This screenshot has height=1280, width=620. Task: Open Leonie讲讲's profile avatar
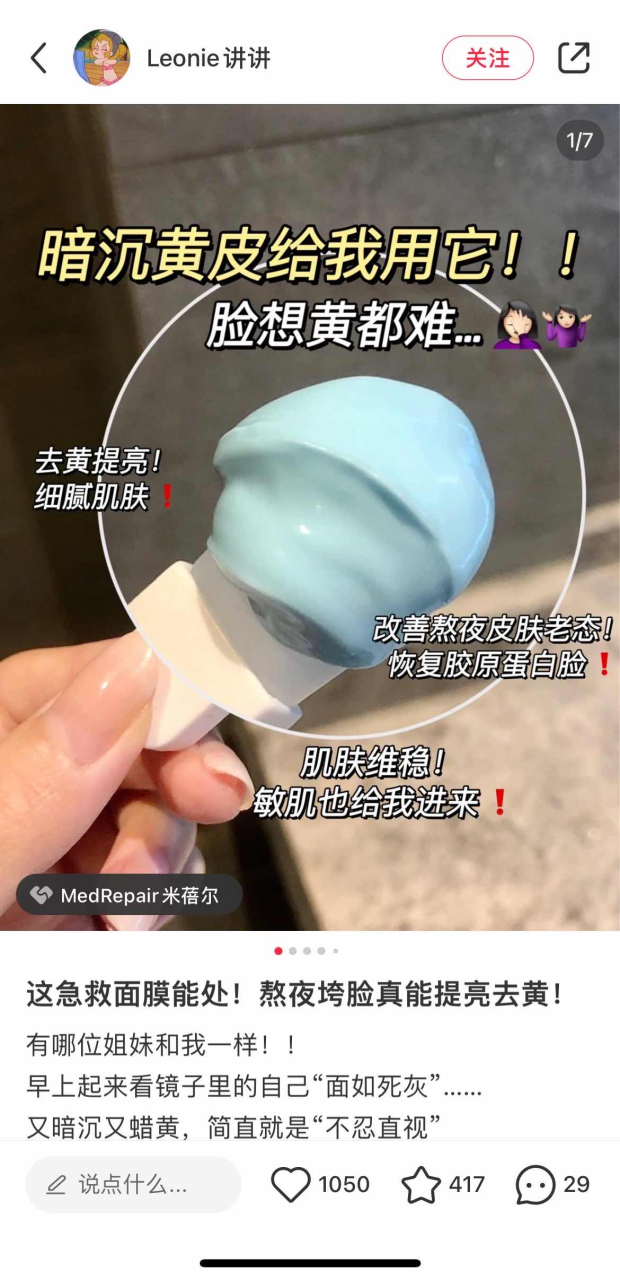coord(102,58)
